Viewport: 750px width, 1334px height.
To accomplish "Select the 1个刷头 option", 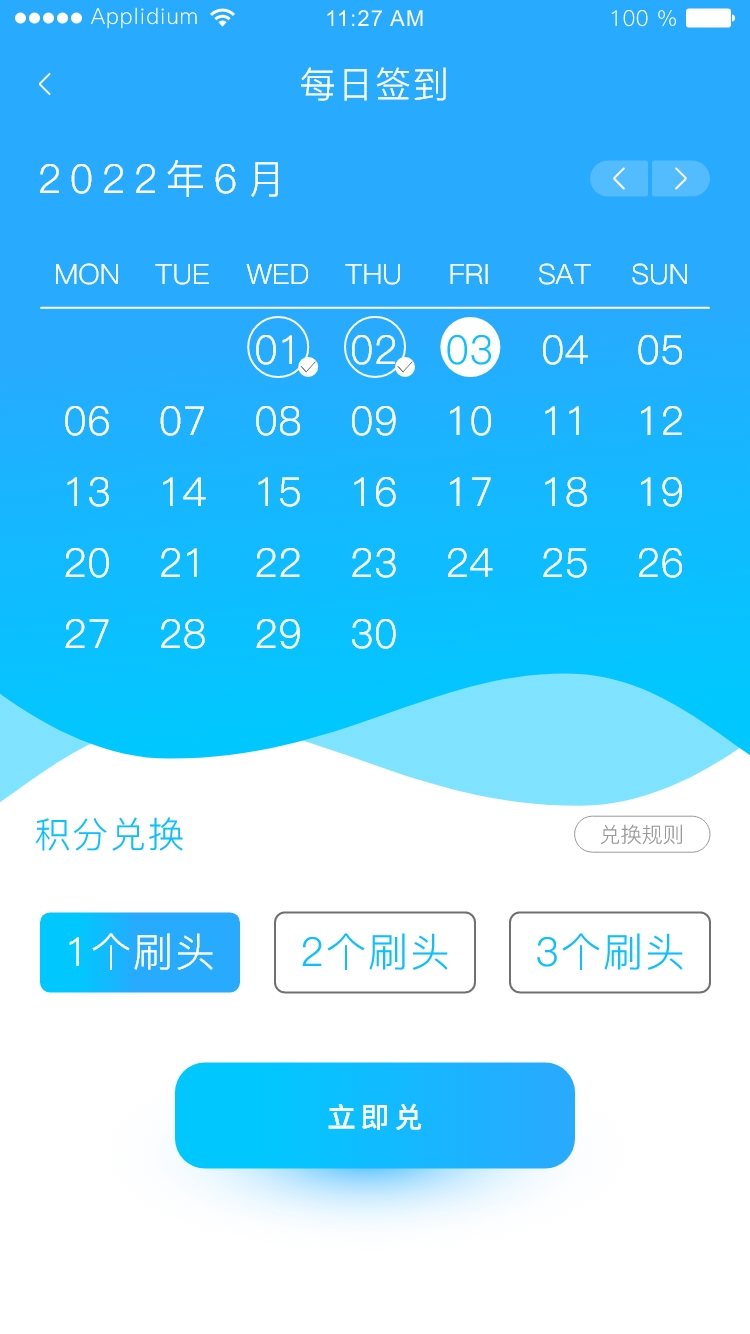I will click(x=140, y=952).
